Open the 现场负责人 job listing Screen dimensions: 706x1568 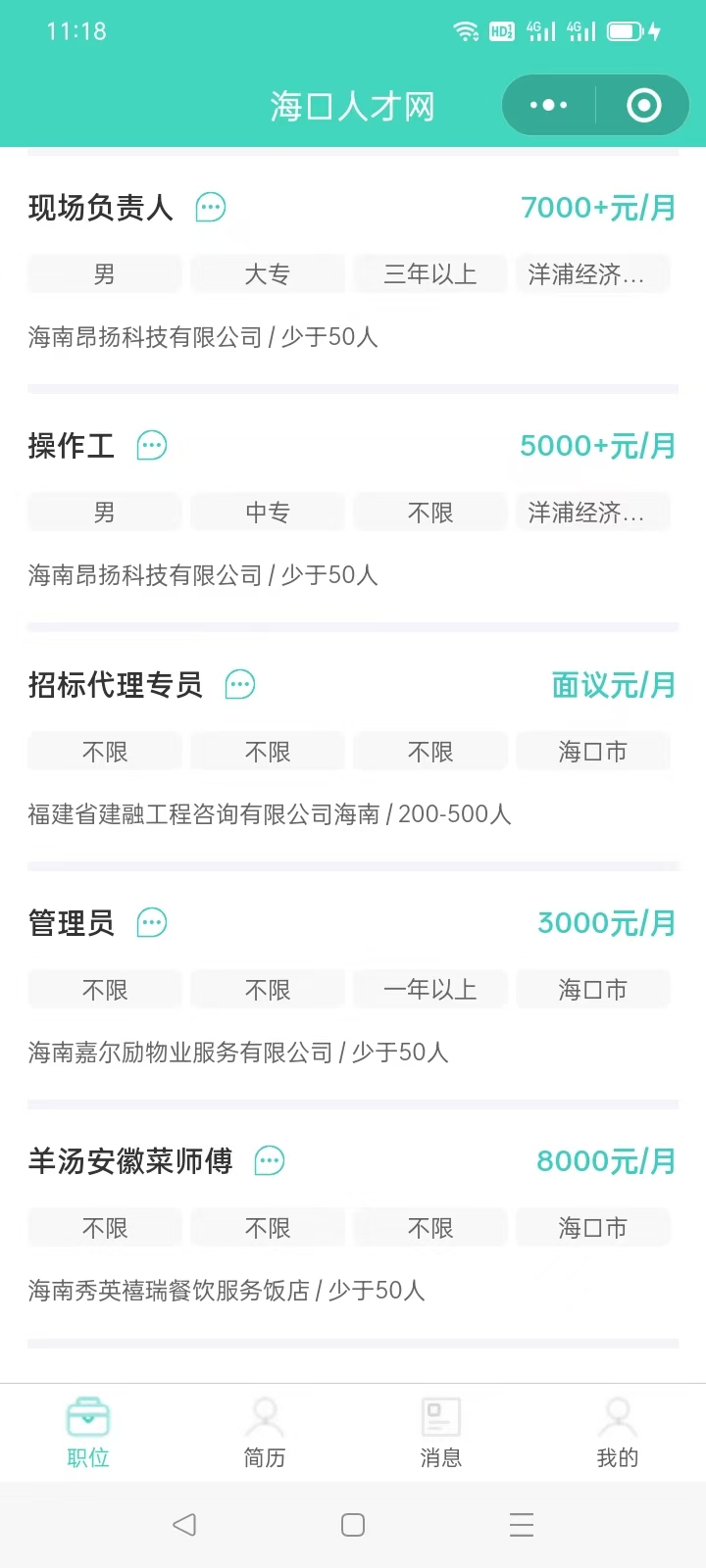coord(101,208)
